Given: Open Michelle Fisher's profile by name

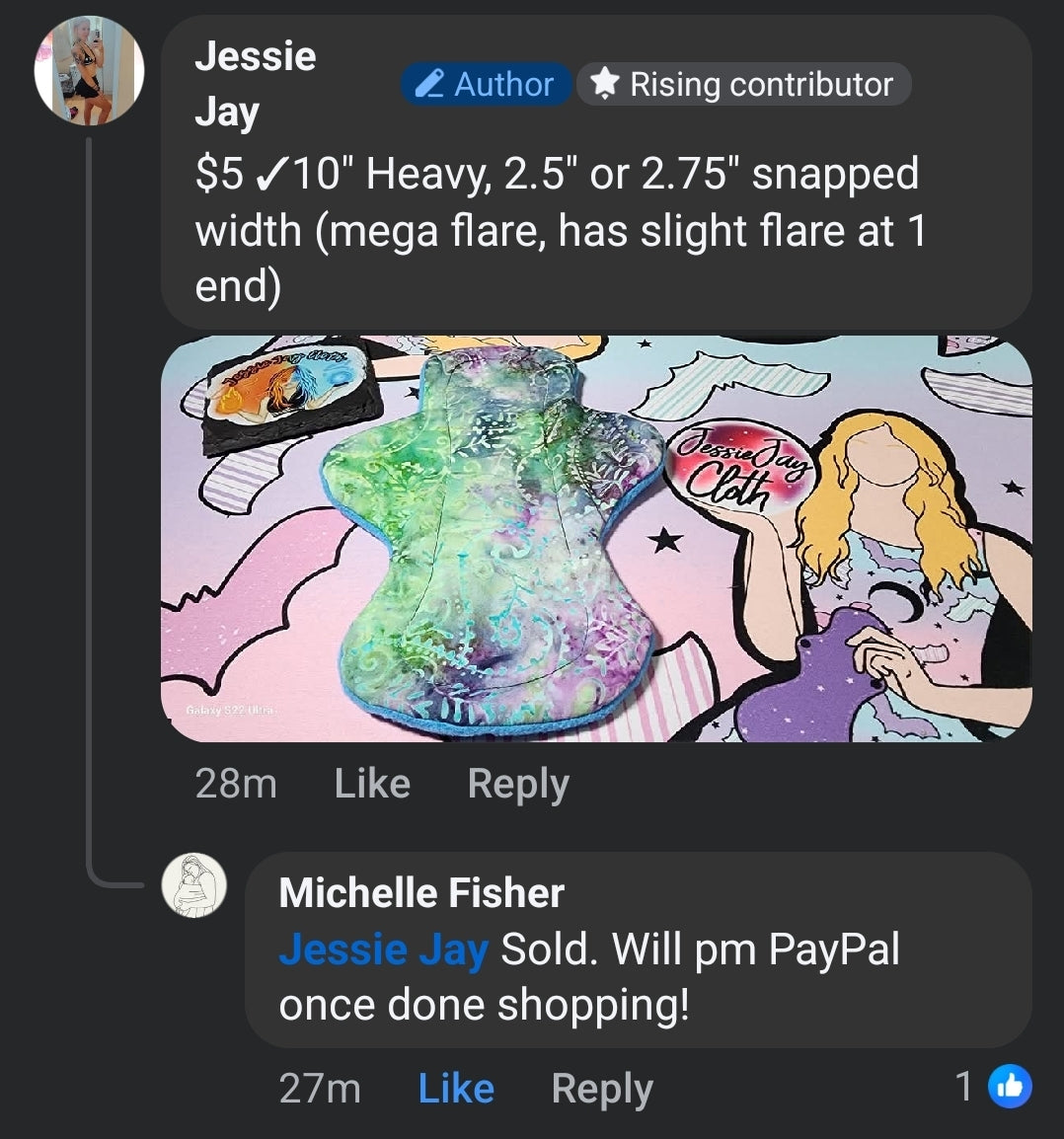Looking at the screenshot, I should [x=421, y=893].
